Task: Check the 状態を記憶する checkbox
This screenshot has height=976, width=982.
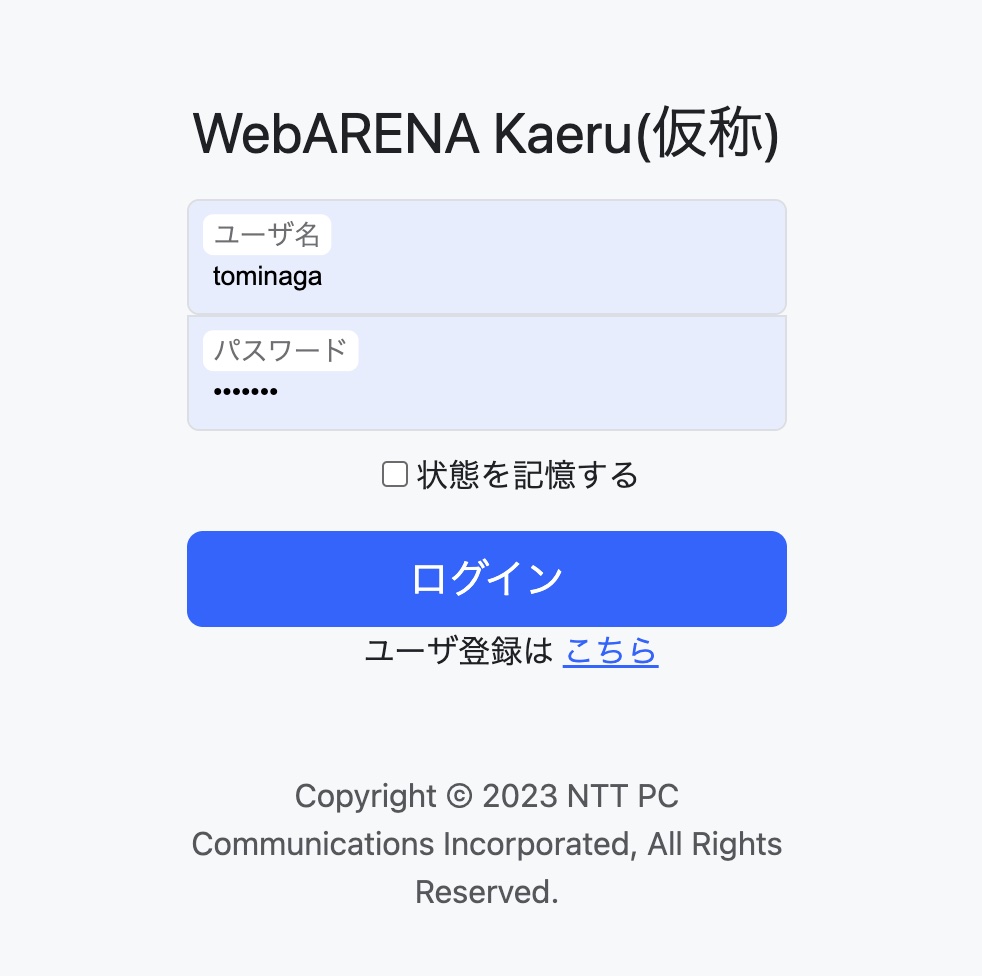Action: tap(395, 474)
